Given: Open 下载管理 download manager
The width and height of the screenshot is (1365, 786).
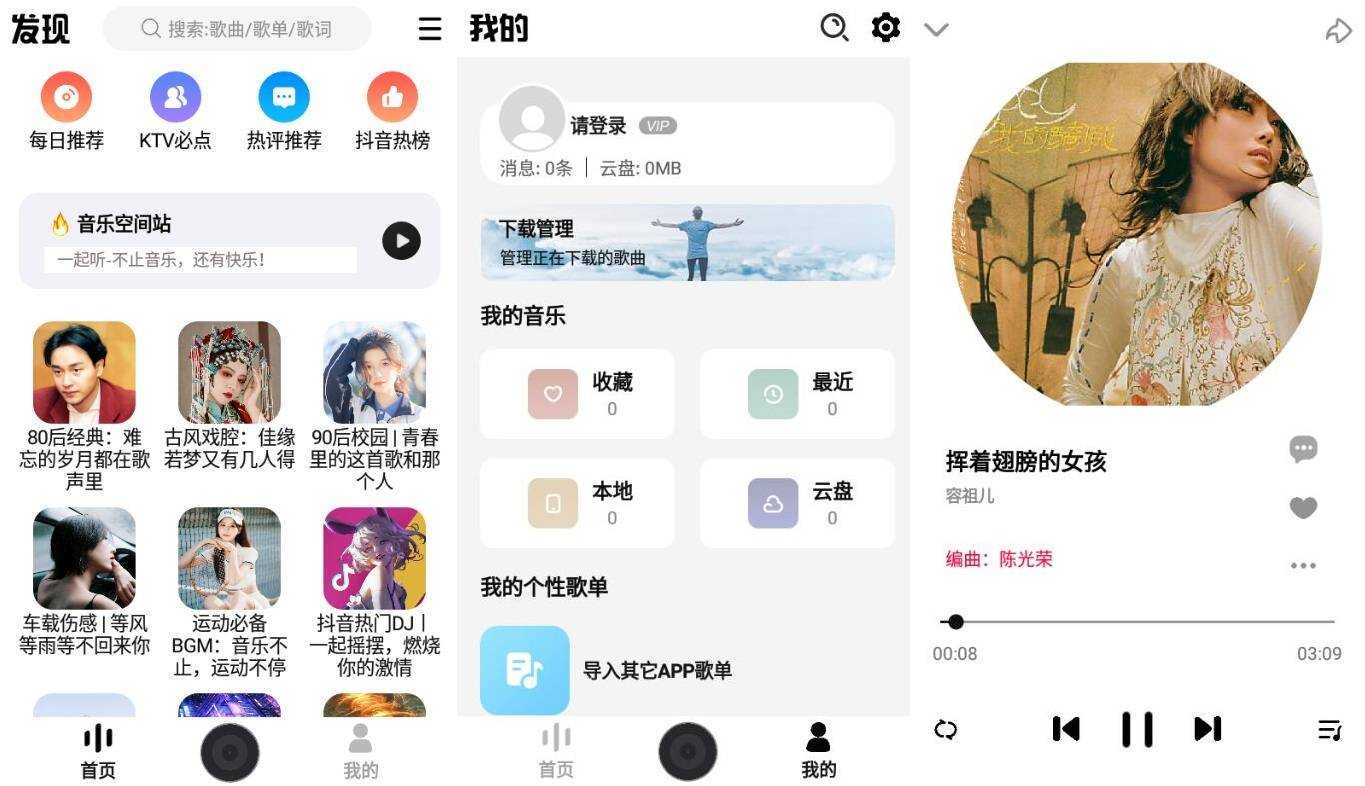Looking at the screenshot, I should click(x=687, y=243).
